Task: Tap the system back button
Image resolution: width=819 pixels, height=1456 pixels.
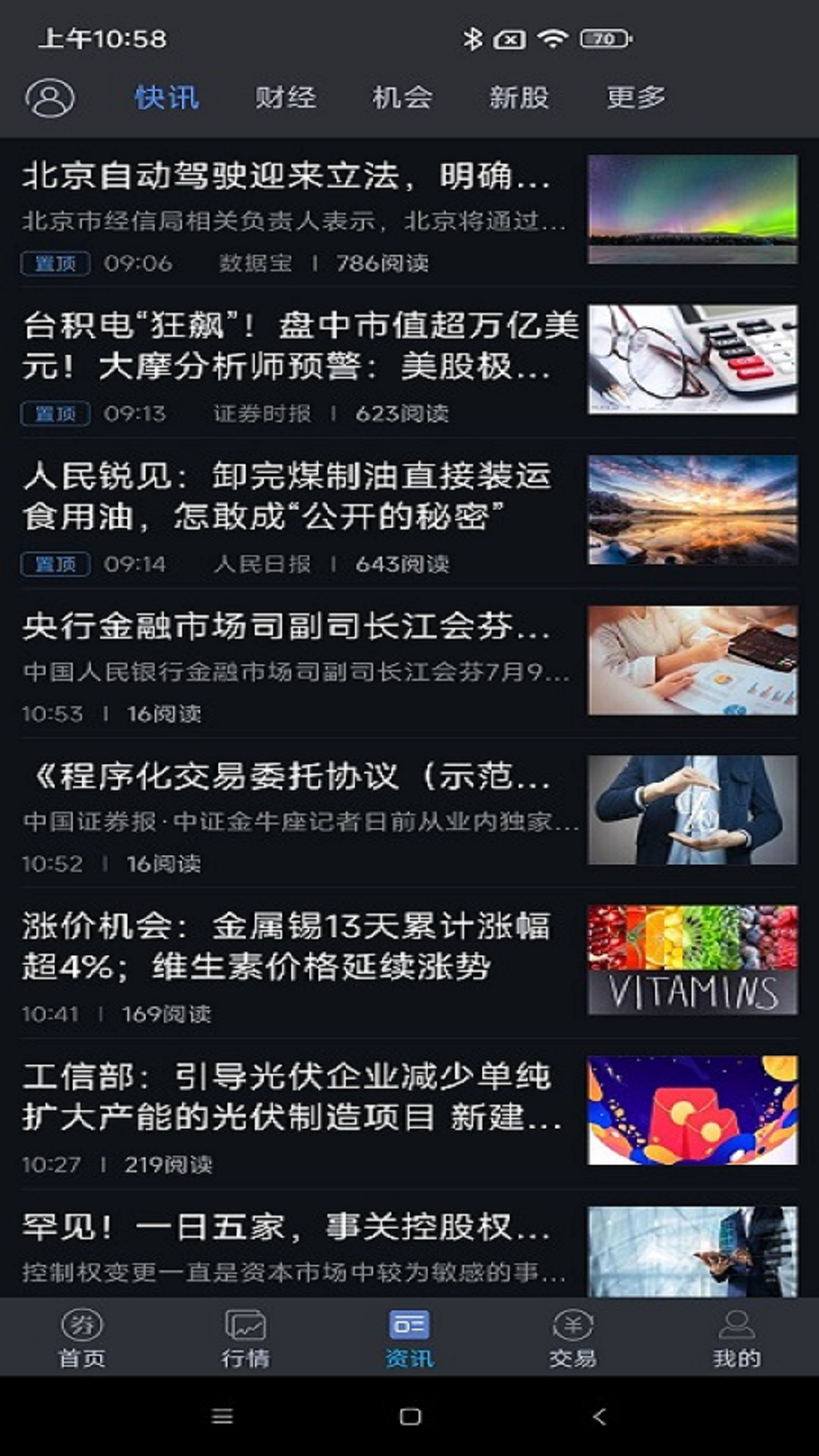Action: [599, 1417]
